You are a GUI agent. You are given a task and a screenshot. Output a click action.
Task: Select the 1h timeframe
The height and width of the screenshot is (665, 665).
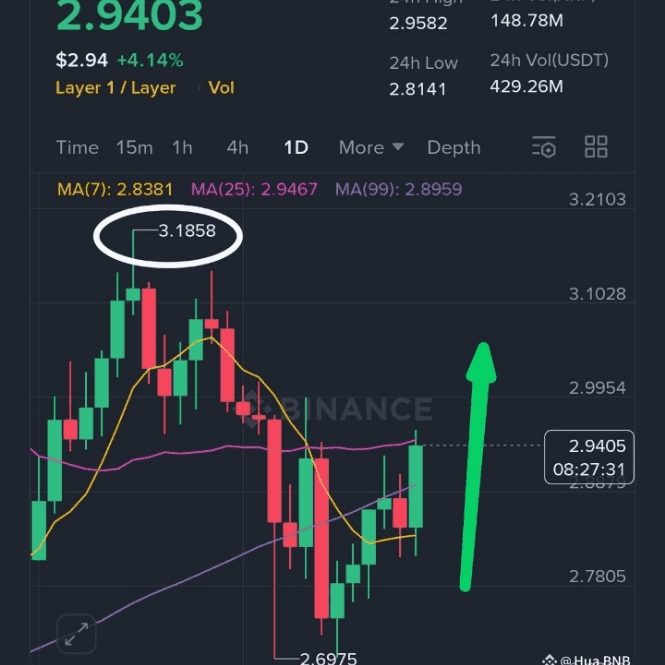(x=182, y=148)
